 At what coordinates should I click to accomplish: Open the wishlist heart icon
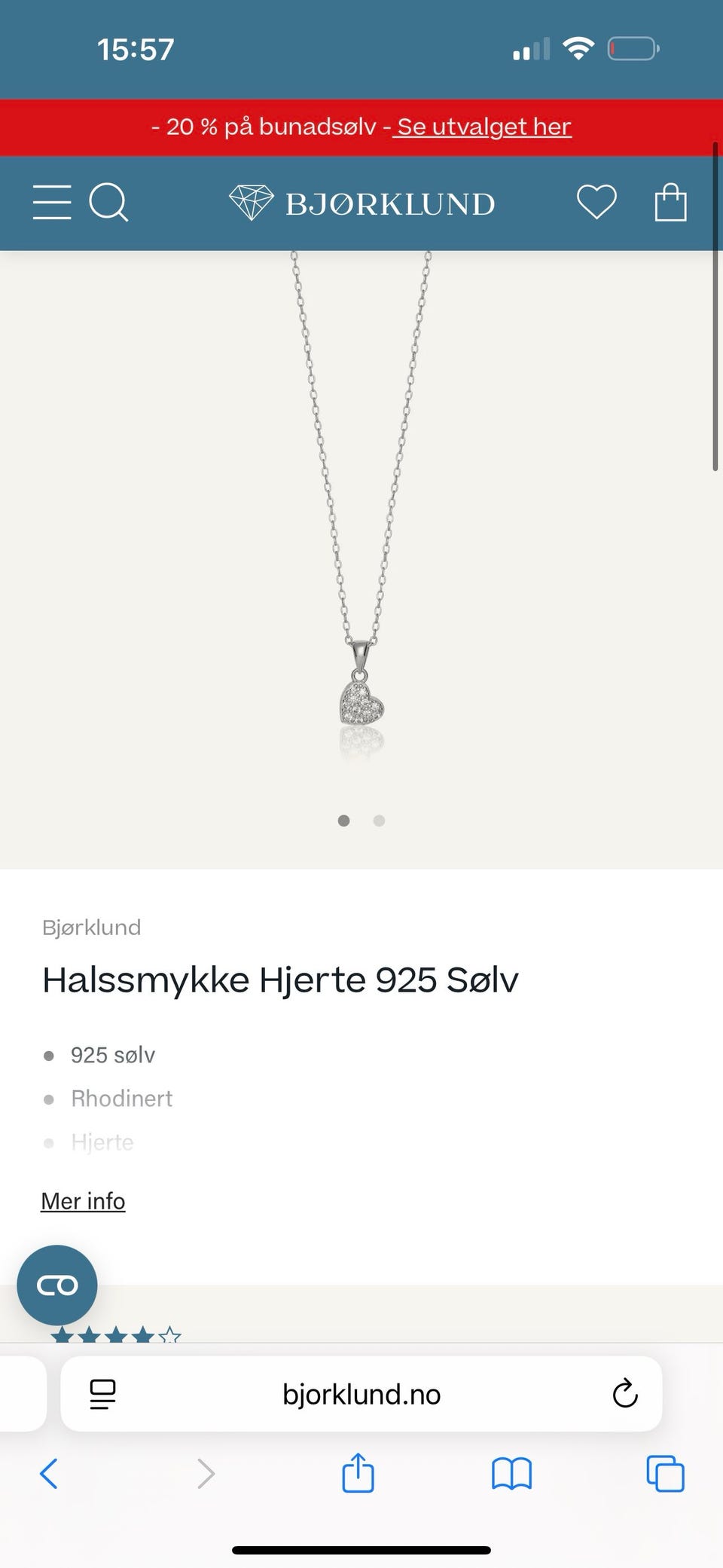tap(596, 202)
